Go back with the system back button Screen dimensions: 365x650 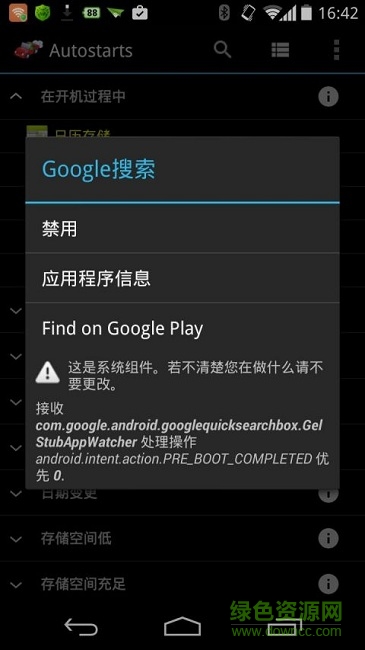(x=81, y=627)
